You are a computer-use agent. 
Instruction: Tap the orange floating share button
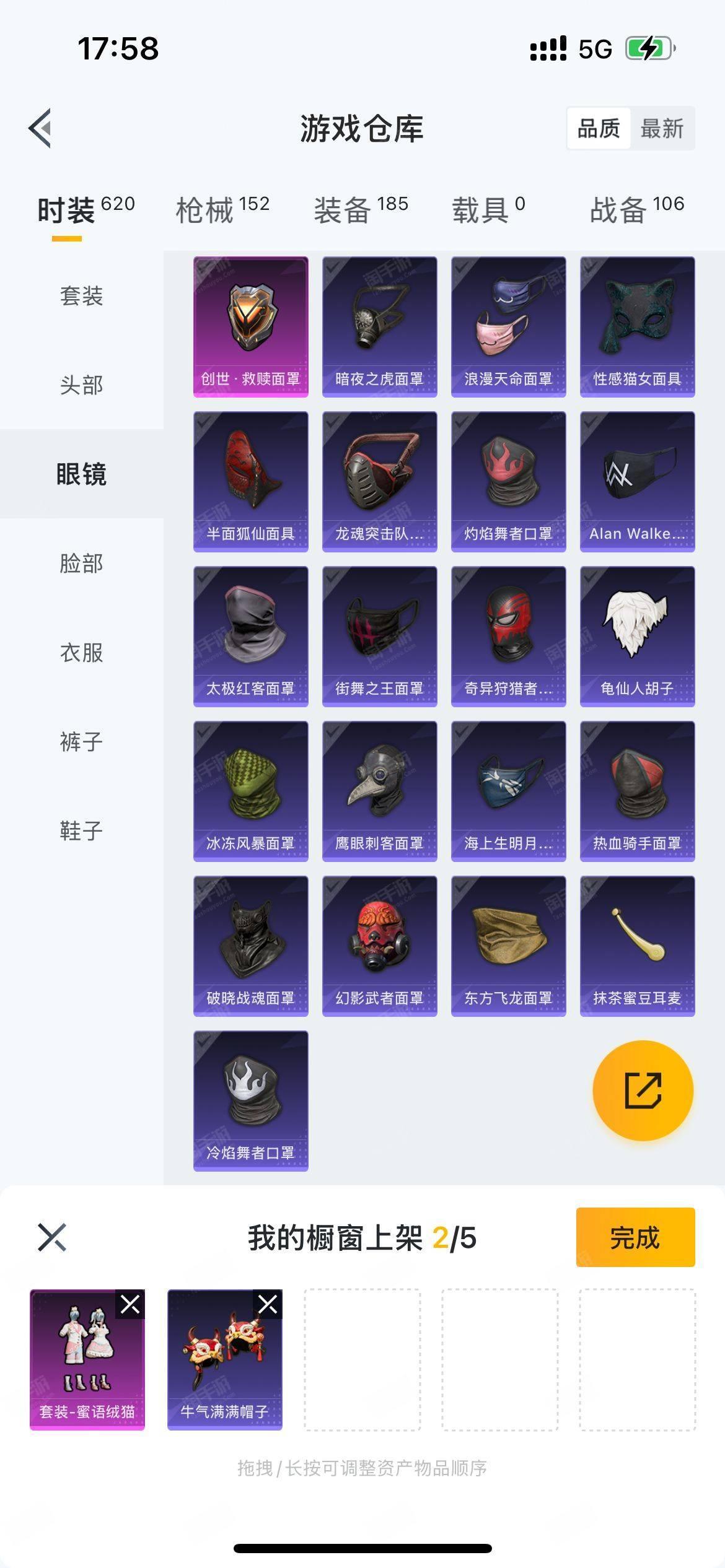pos(643,1091)
